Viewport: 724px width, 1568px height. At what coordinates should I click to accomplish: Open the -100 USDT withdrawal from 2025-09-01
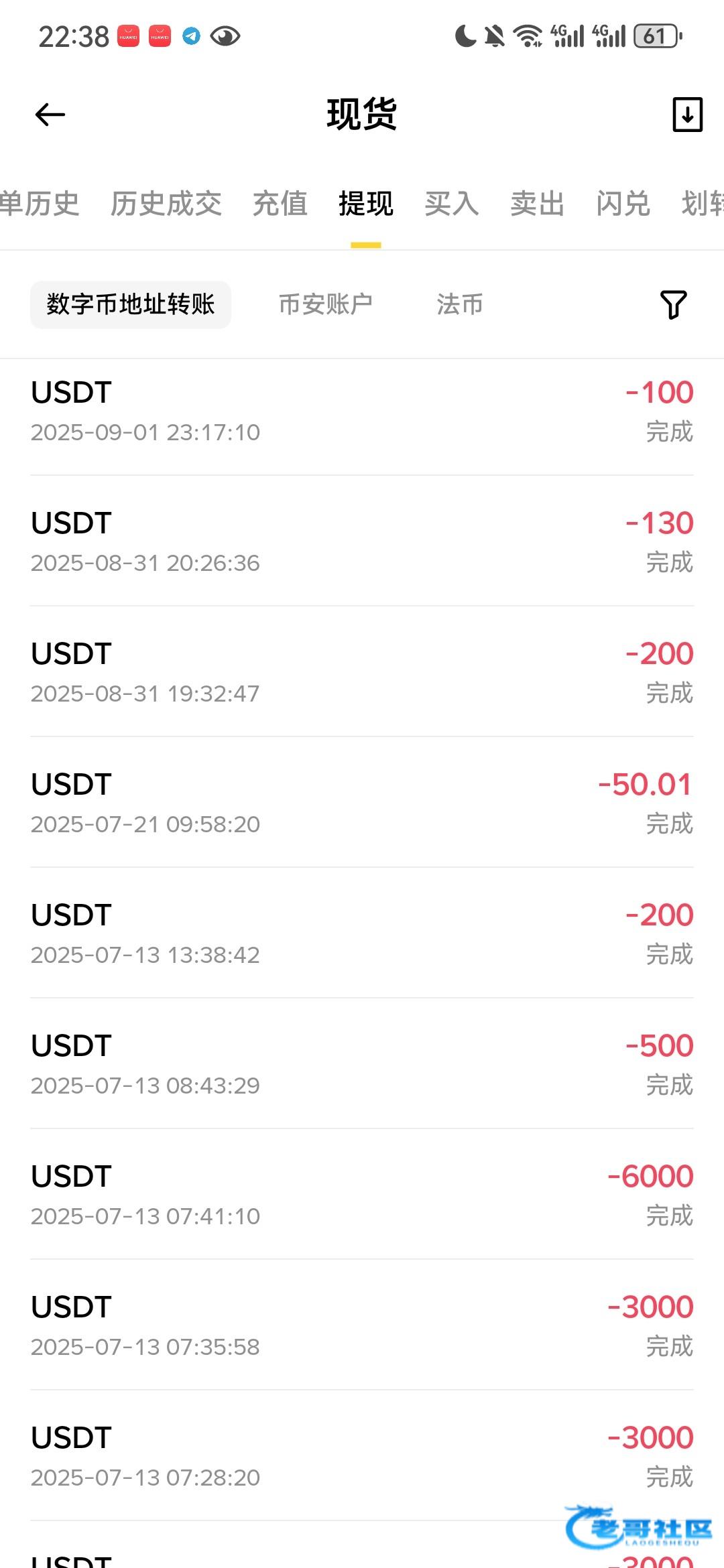click(x=362, y=411)
